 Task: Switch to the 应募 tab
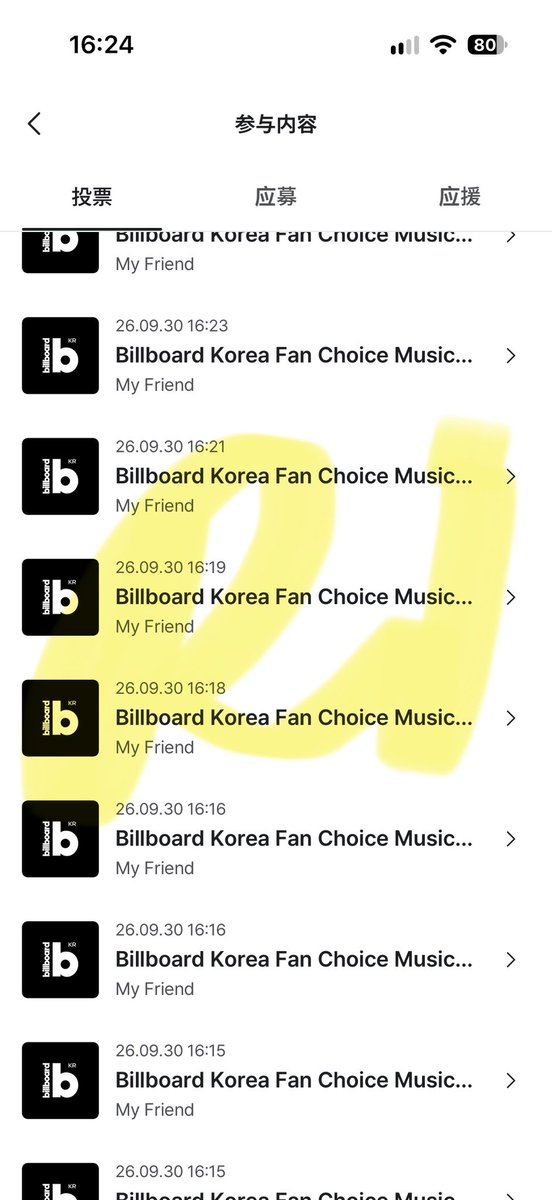click(276, 197)
